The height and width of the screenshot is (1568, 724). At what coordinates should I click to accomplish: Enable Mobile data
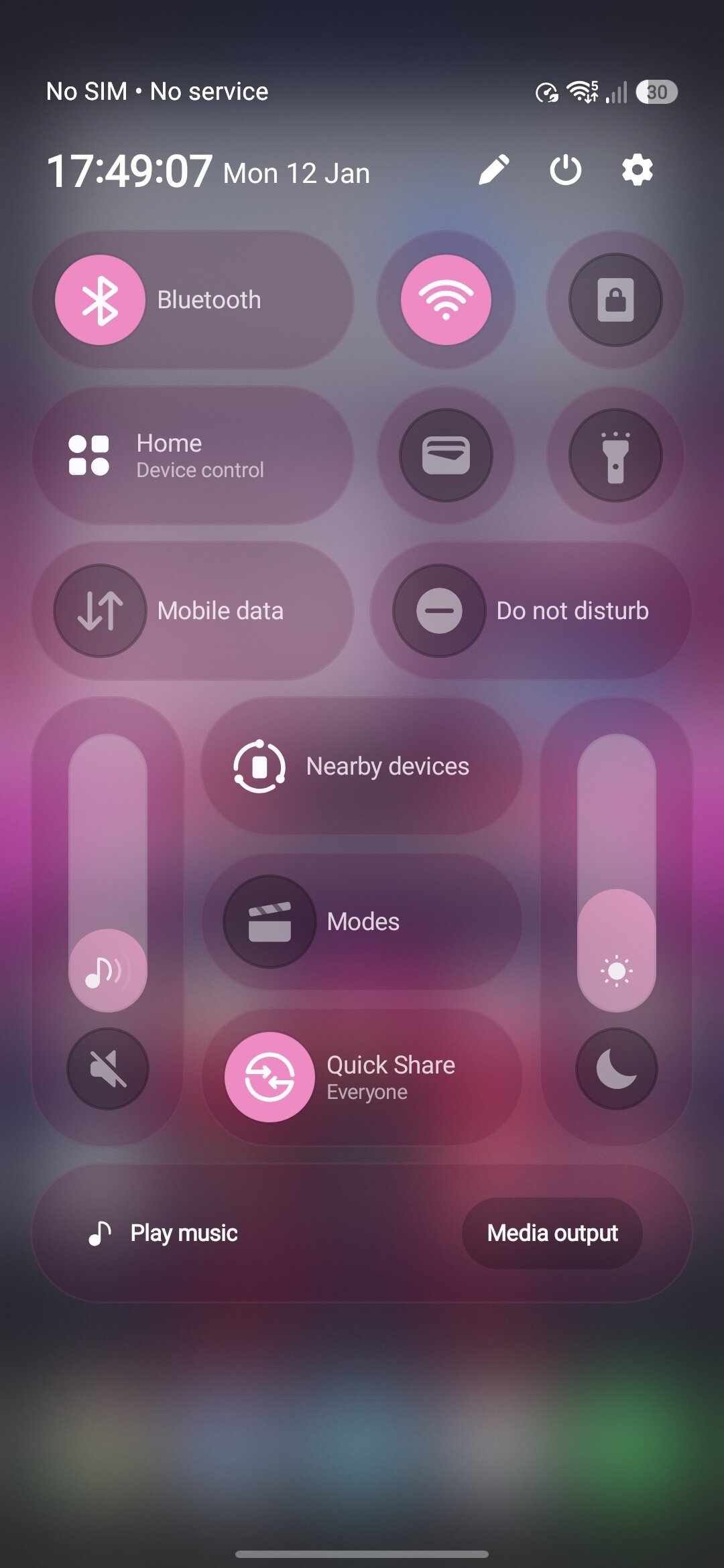tap(99, 610)
